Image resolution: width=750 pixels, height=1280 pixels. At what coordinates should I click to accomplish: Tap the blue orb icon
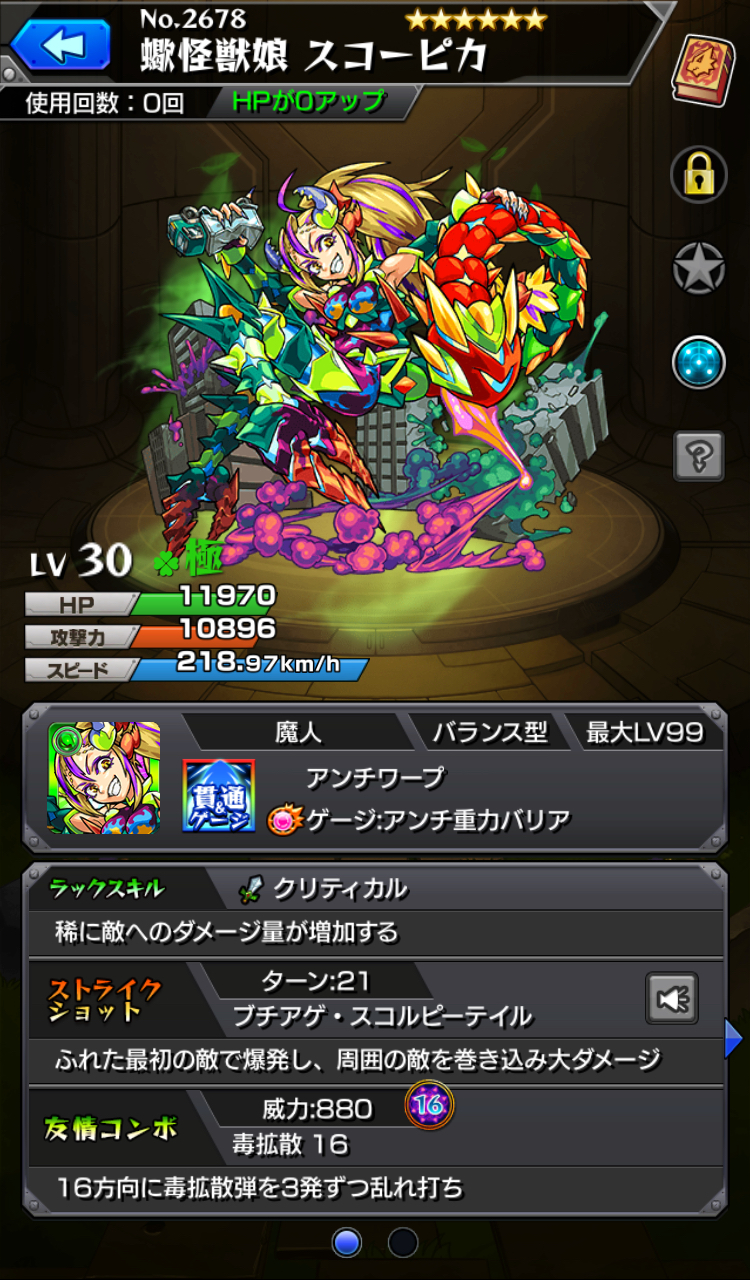pyautogui.click(x=698, y=362)
